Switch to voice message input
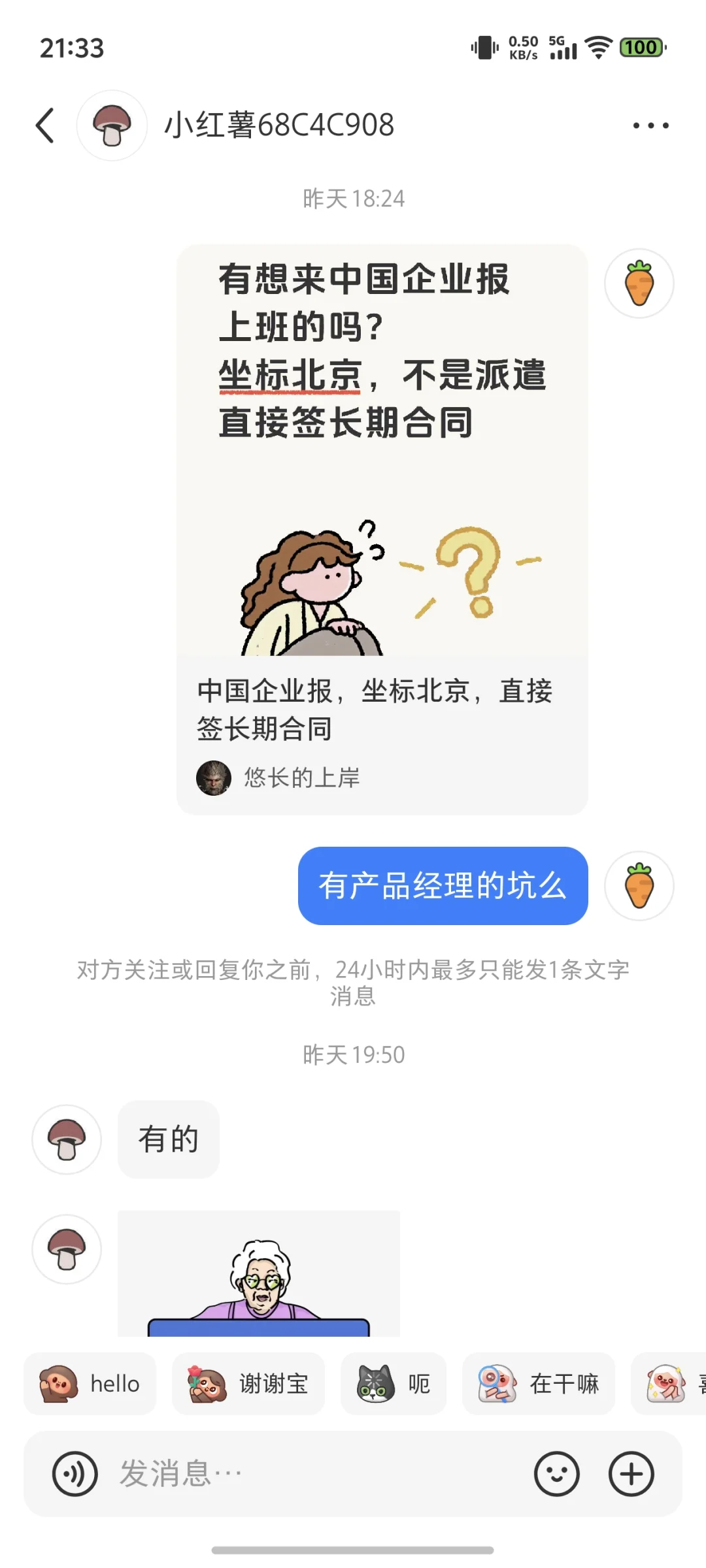Viewport: 706px width, 1568px height. pos(75,1475)
